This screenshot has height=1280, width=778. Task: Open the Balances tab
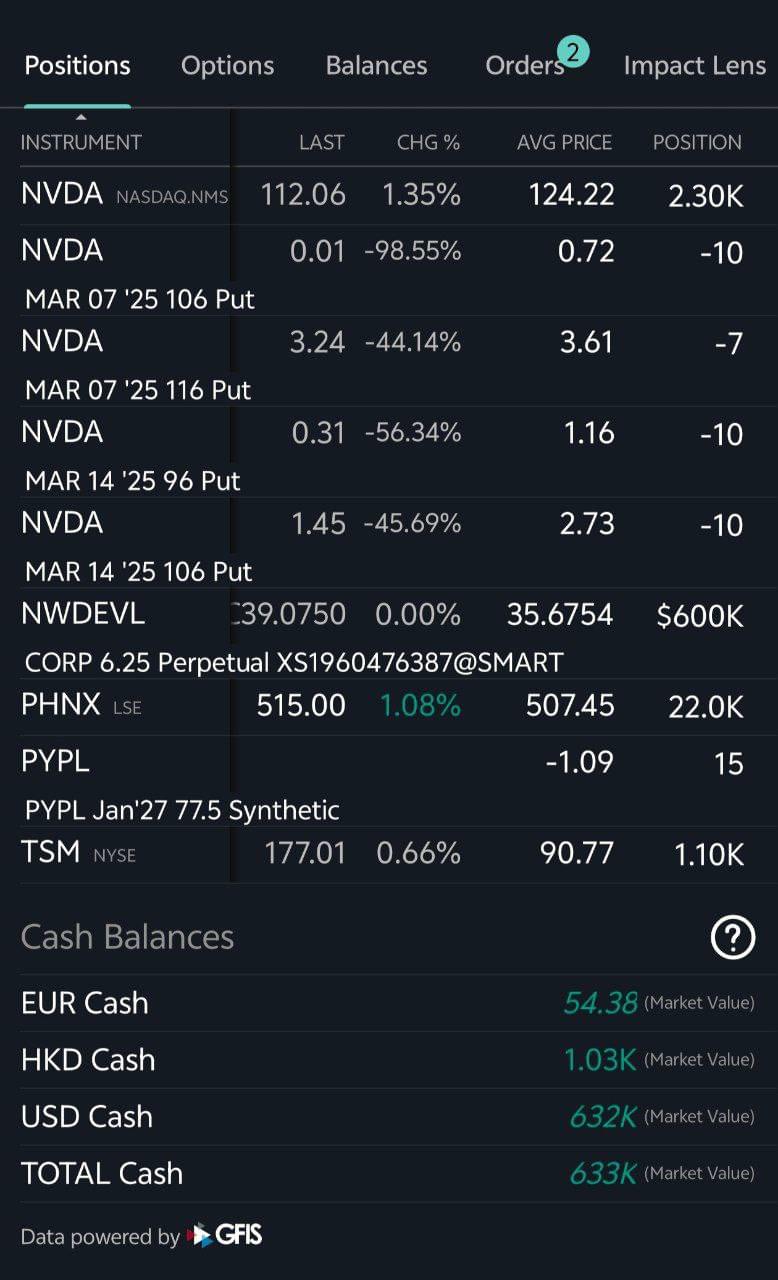coord(376,66)
